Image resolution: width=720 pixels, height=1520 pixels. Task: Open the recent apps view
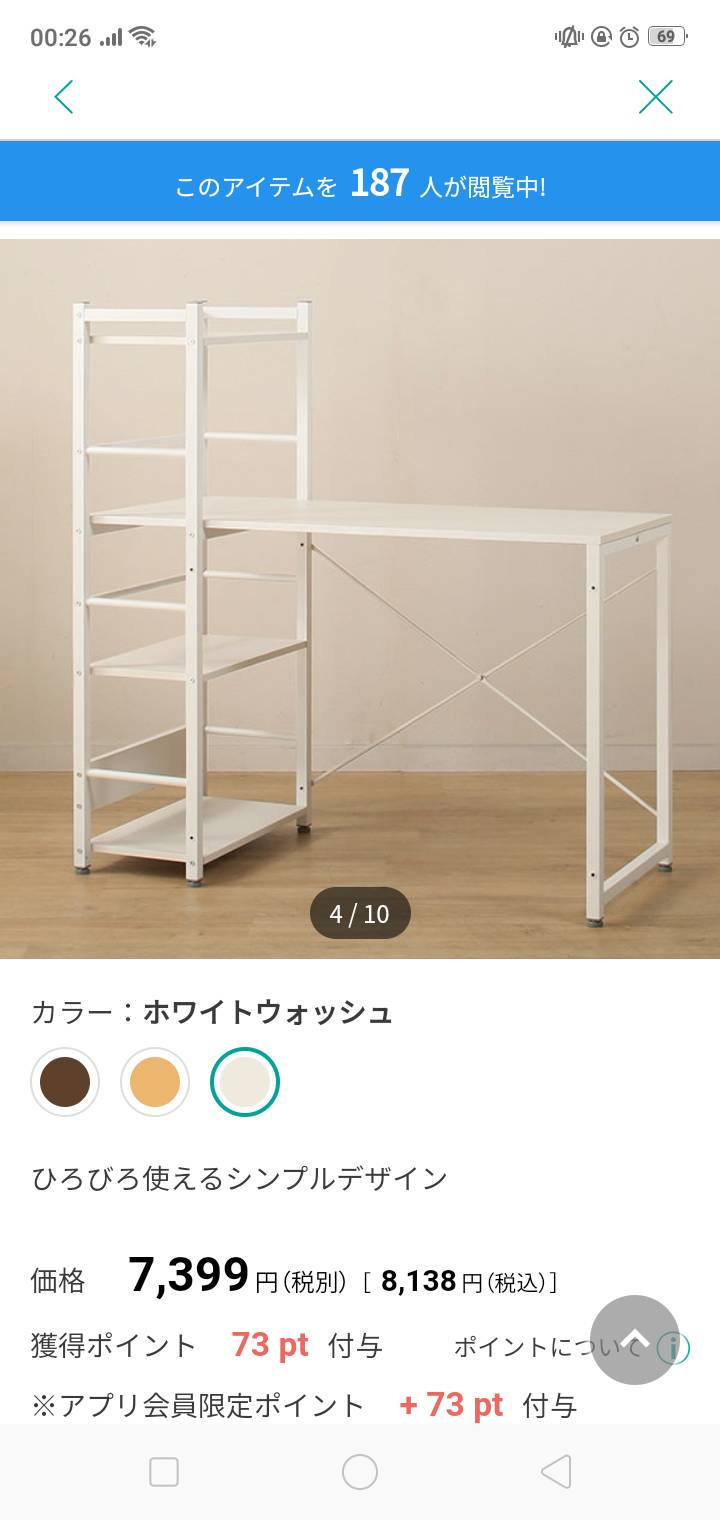tap(164, 1472)
